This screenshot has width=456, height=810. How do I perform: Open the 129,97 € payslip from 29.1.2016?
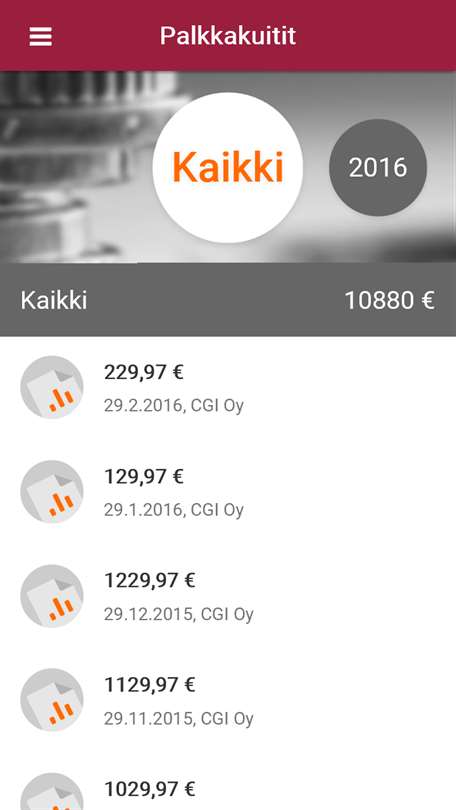point(228,492)
